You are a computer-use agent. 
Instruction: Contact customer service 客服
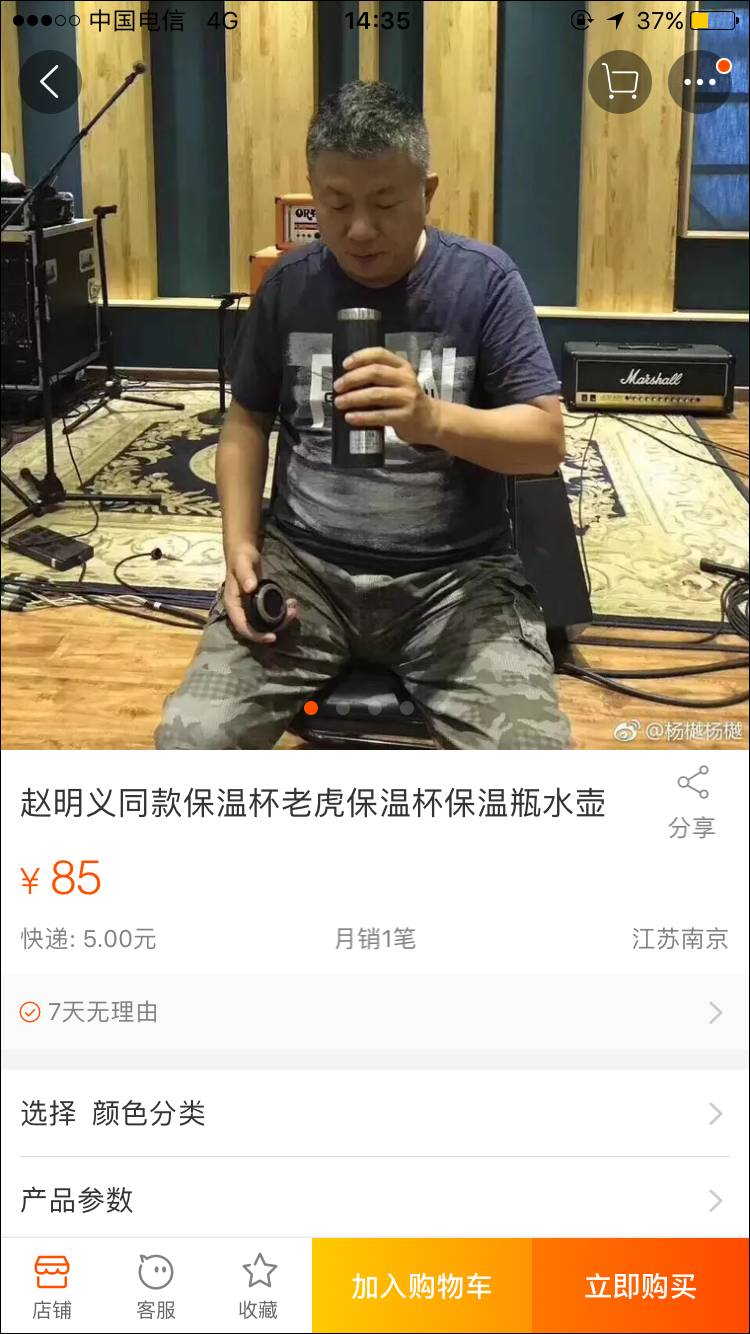pos(156,1286)
